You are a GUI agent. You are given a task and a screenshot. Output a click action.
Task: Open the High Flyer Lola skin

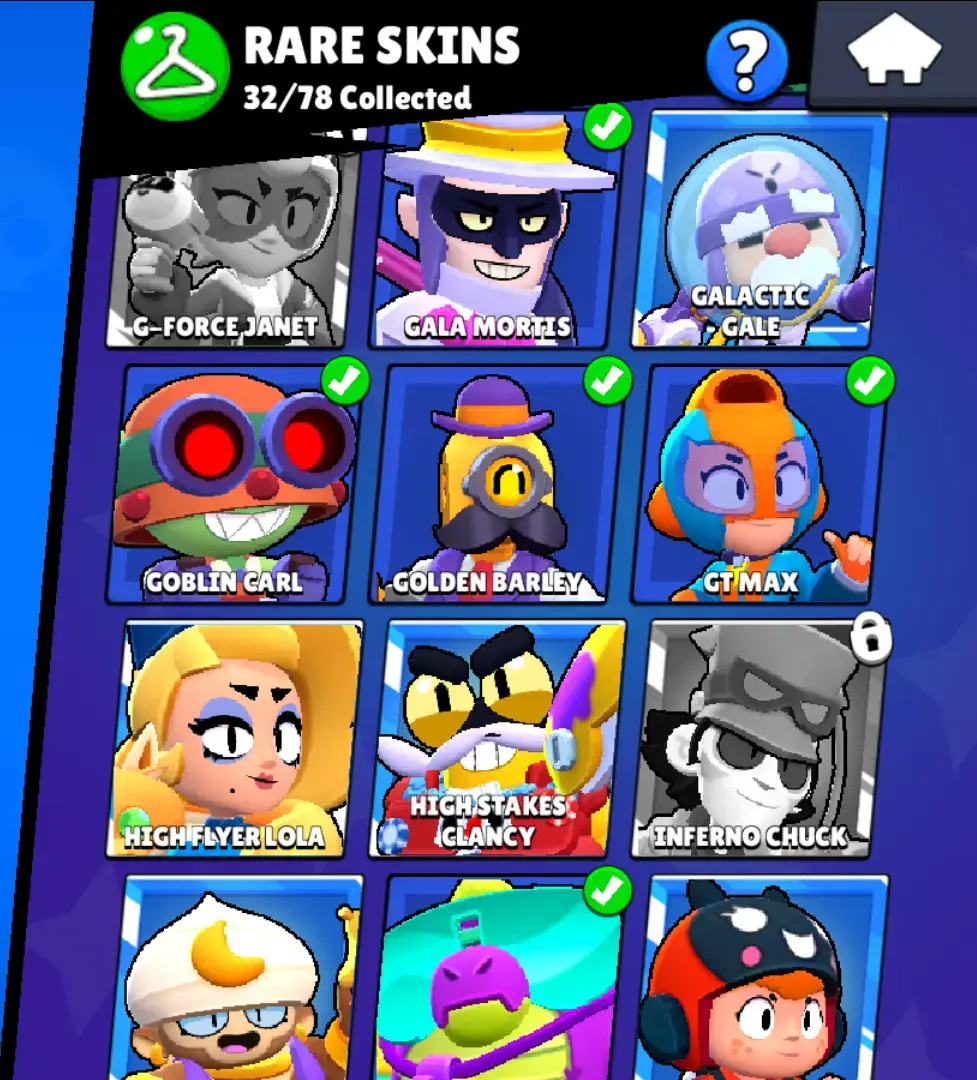[238, 738]
